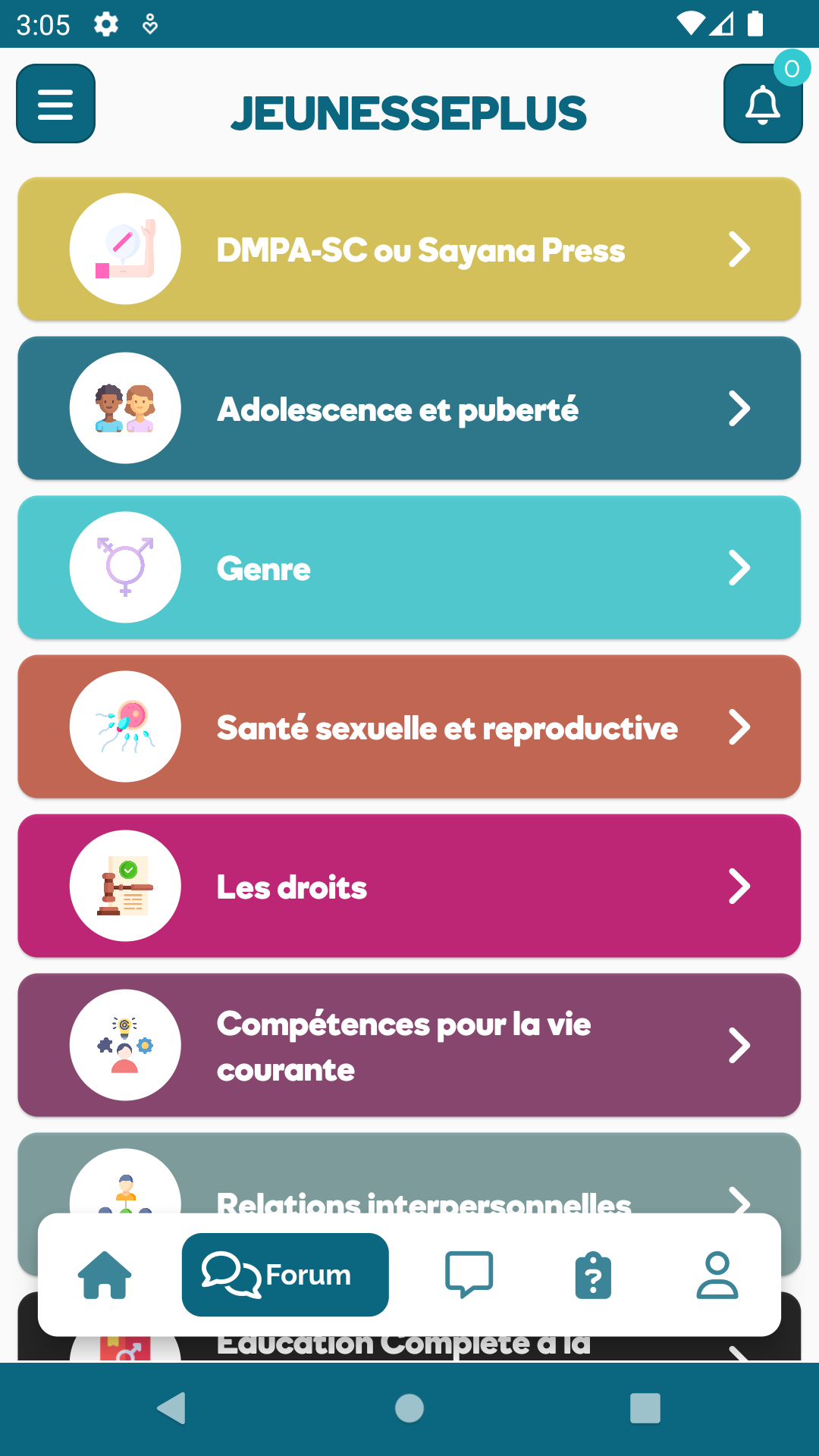Switch to the Forum tab
The image size is (819, 1456).
coord(285,1275)
